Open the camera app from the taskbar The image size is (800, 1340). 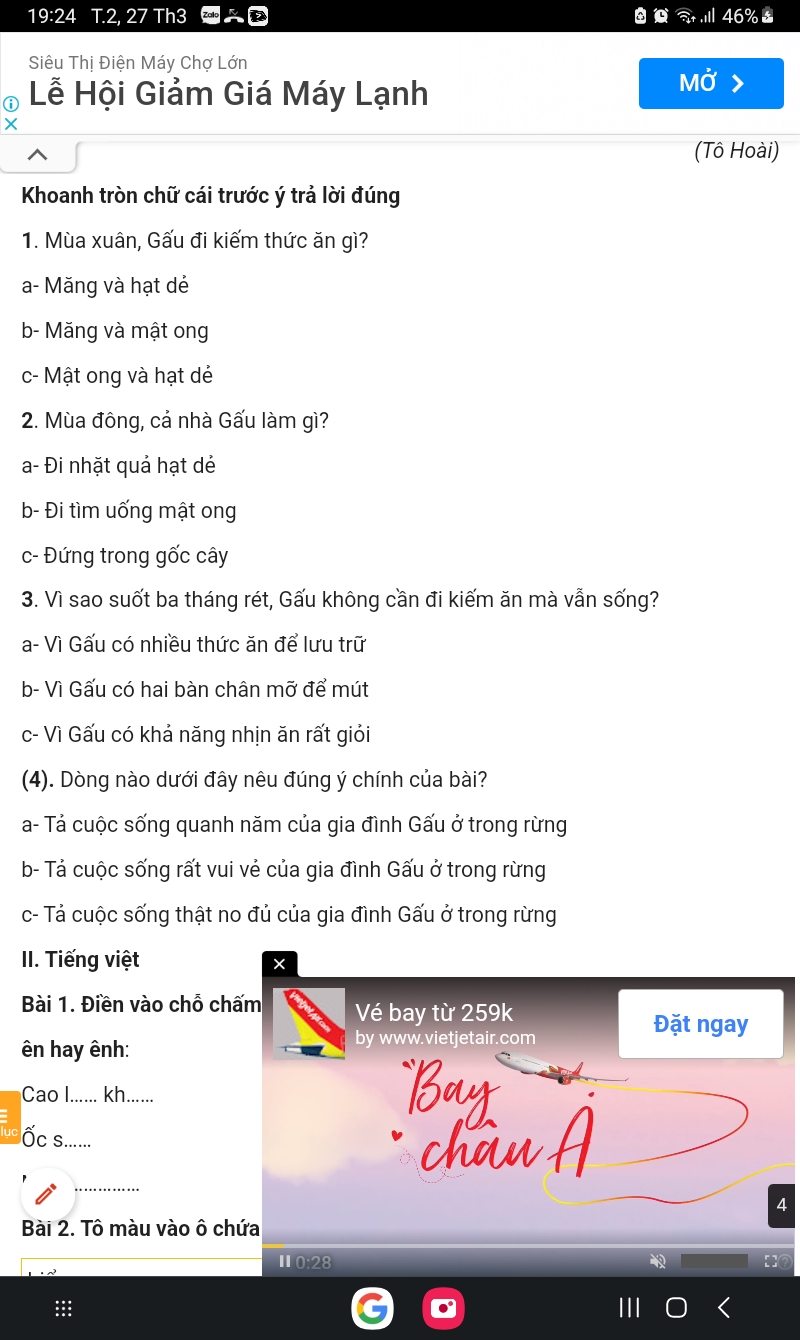click(x=442, y=1308)
